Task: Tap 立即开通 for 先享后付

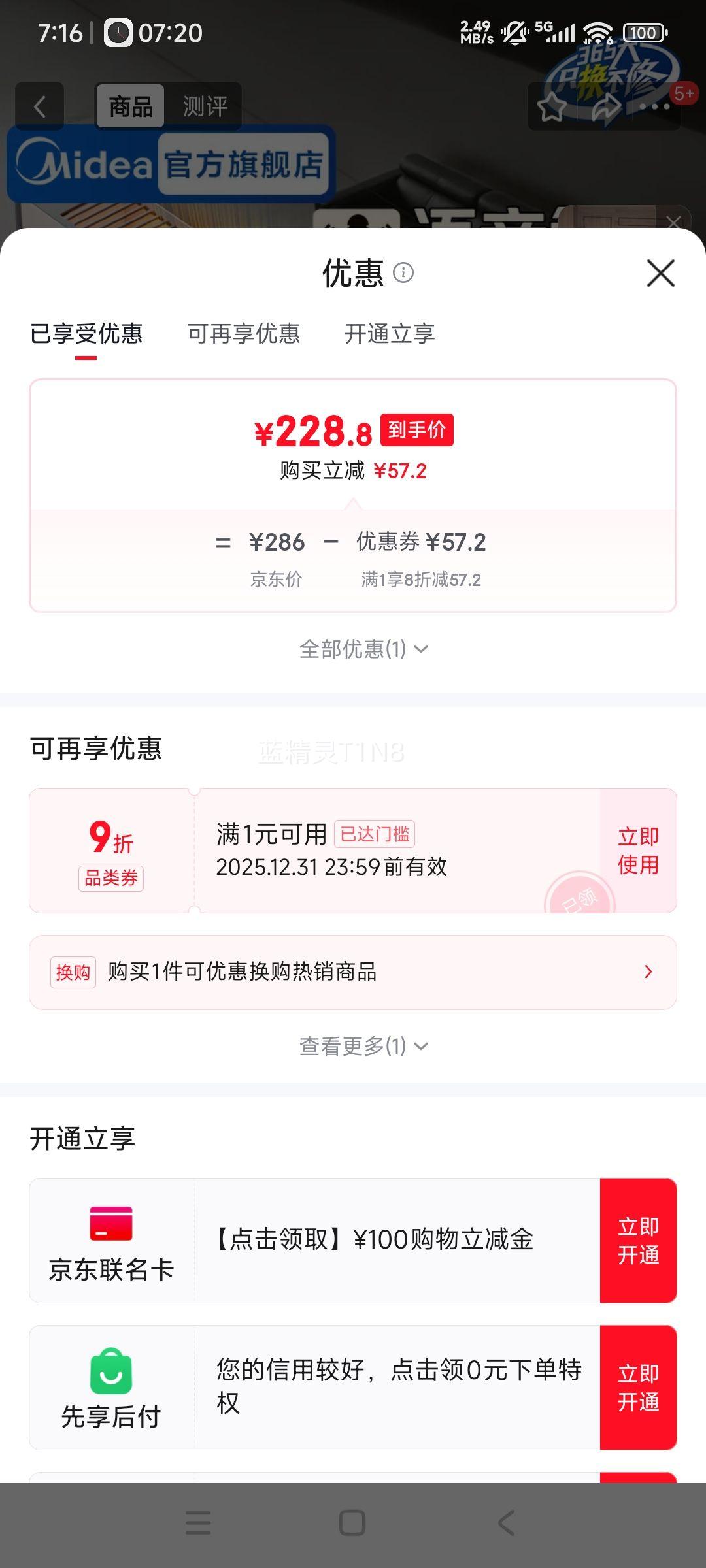Action: [639, 1386]
